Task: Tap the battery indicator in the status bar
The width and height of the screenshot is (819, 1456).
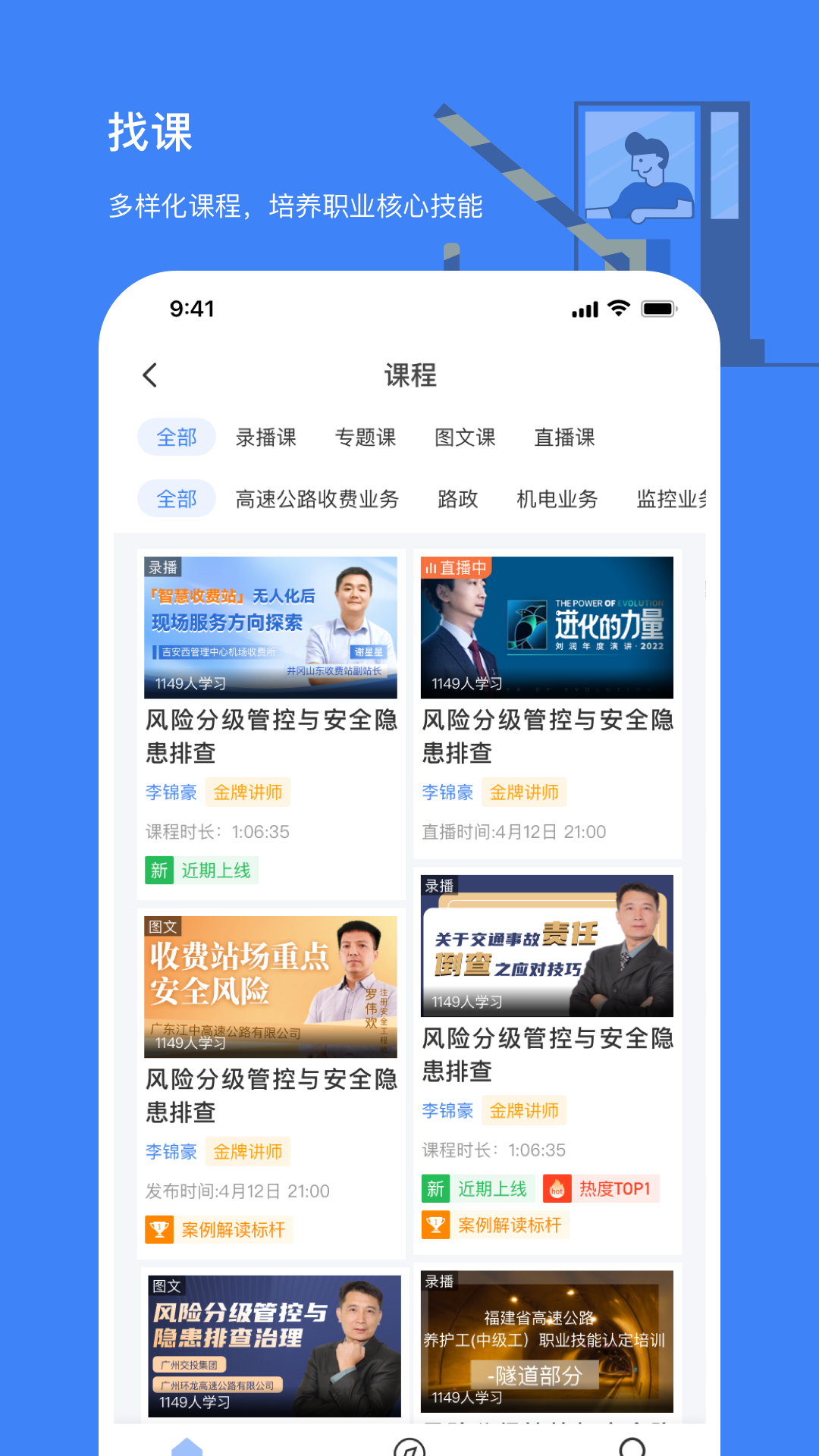Action: (x=657, y=309)
